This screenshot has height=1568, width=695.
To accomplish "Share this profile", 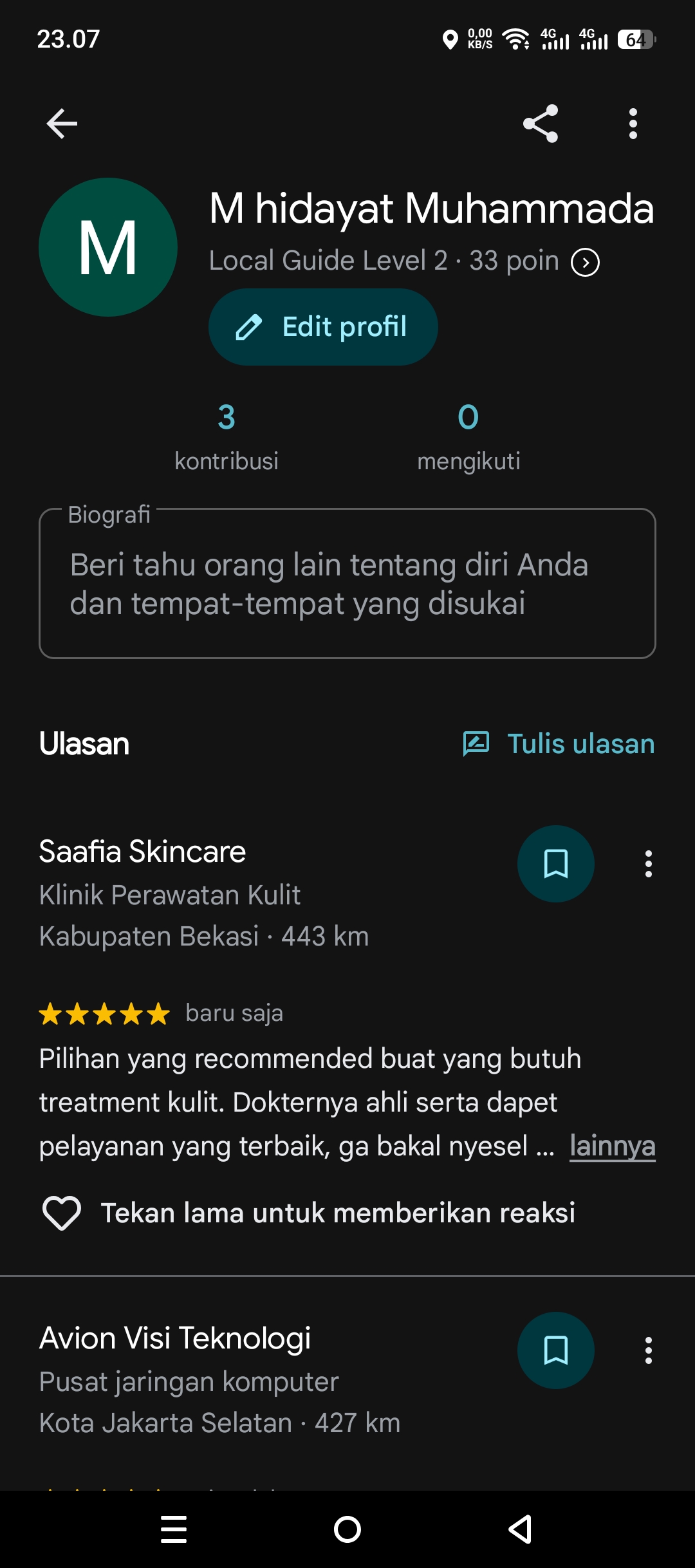I will point(541,124).
